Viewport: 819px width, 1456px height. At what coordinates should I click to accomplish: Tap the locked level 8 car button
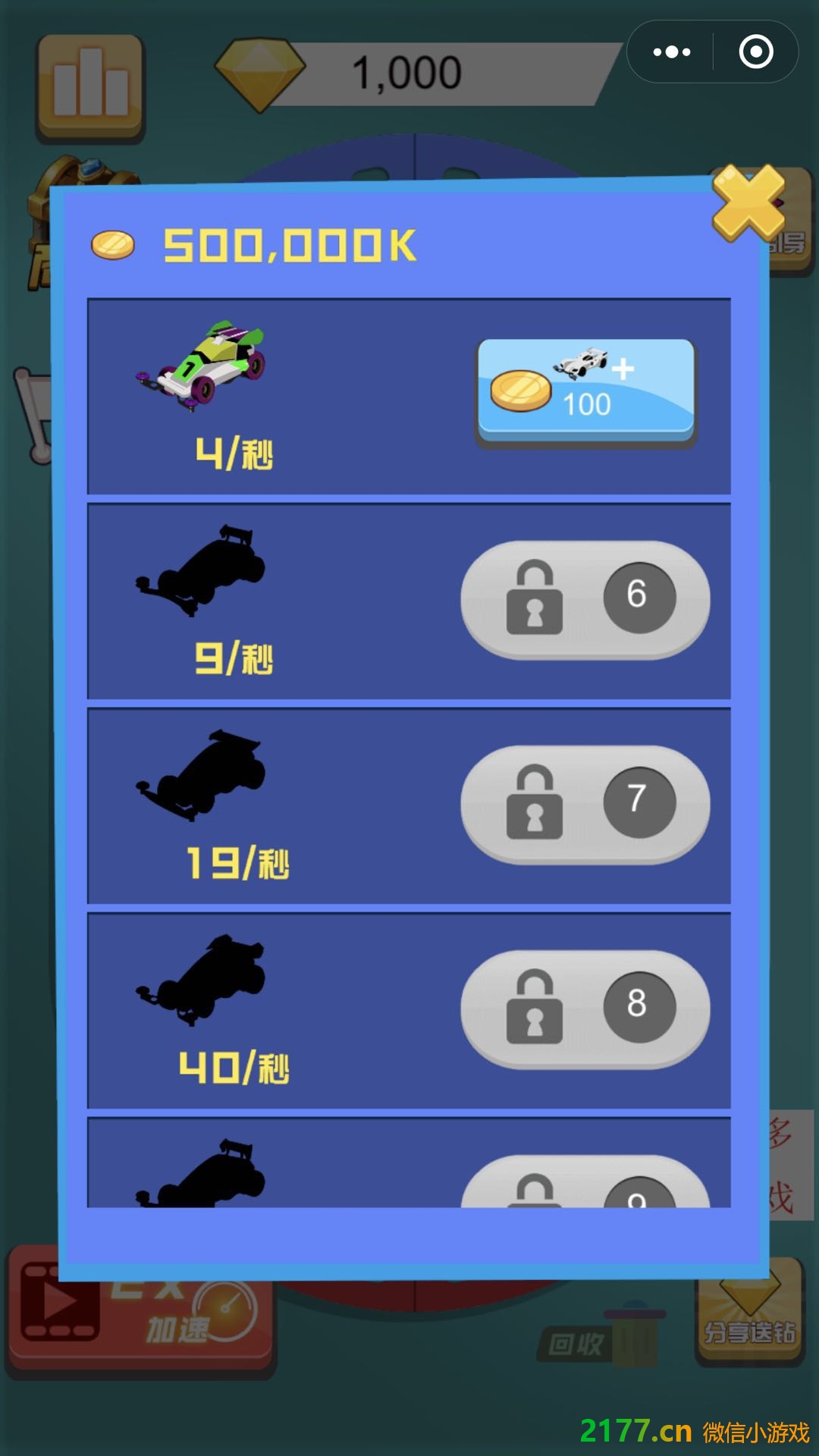585,1009
